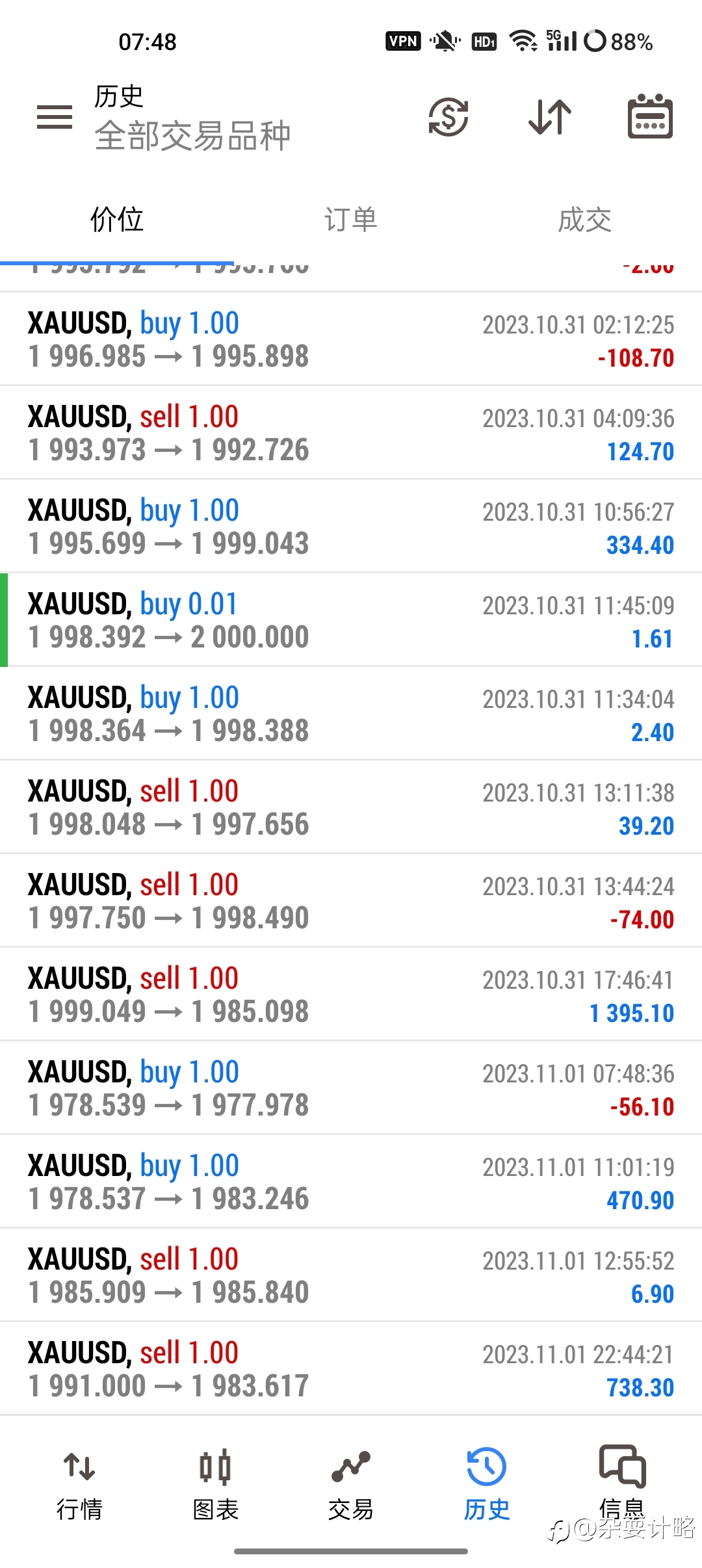Switch to the 成交 tab

pyautogui.click(x=585, y=220)
